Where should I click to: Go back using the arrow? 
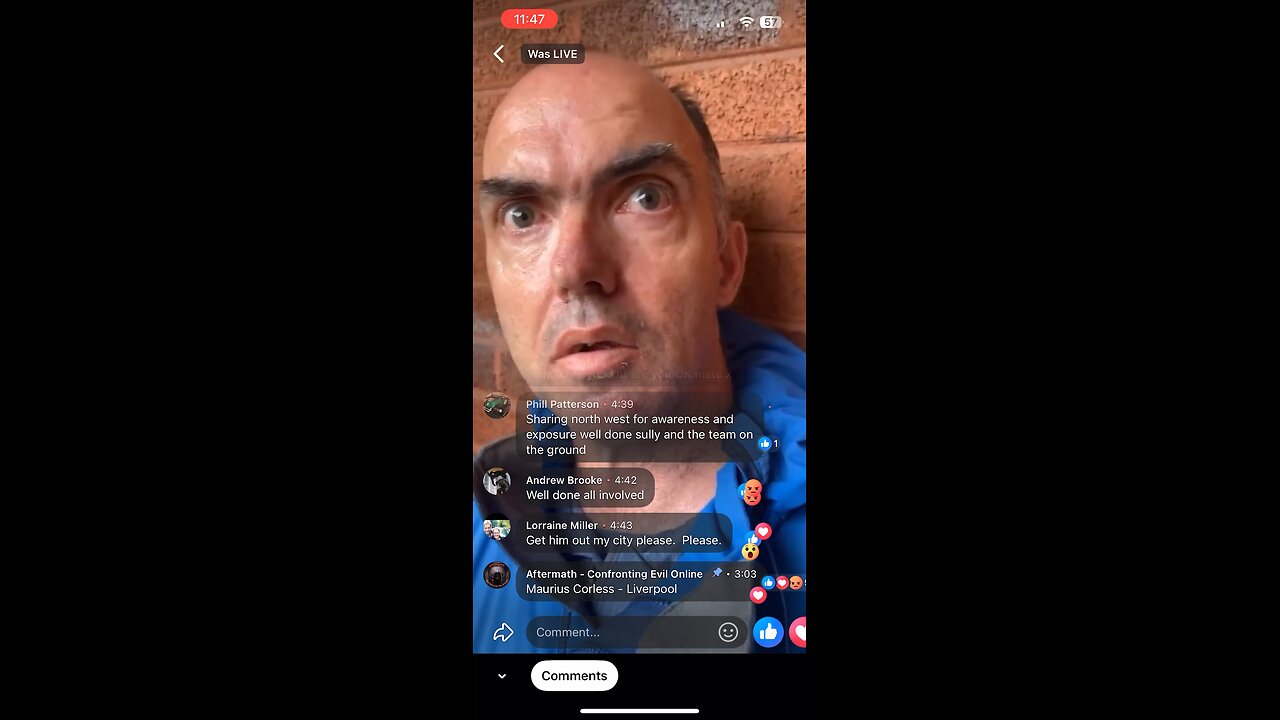click(x=498, y=54)
